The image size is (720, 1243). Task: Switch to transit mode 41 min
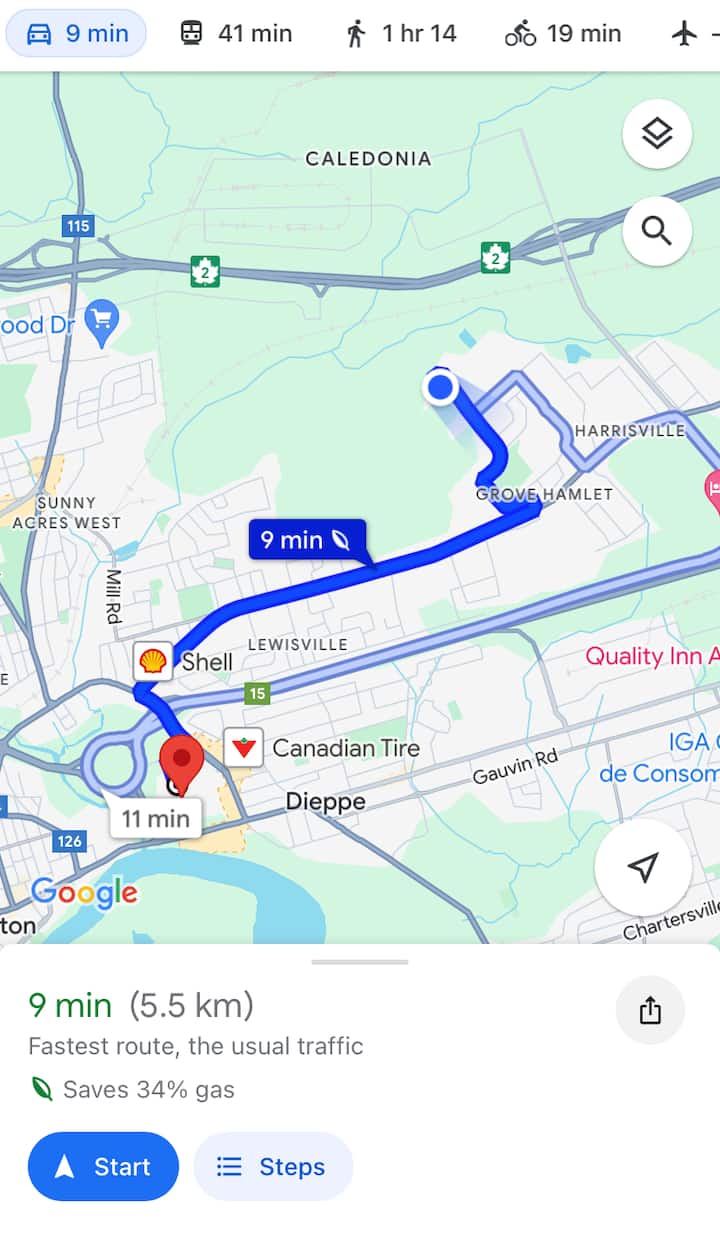point(236,34)
